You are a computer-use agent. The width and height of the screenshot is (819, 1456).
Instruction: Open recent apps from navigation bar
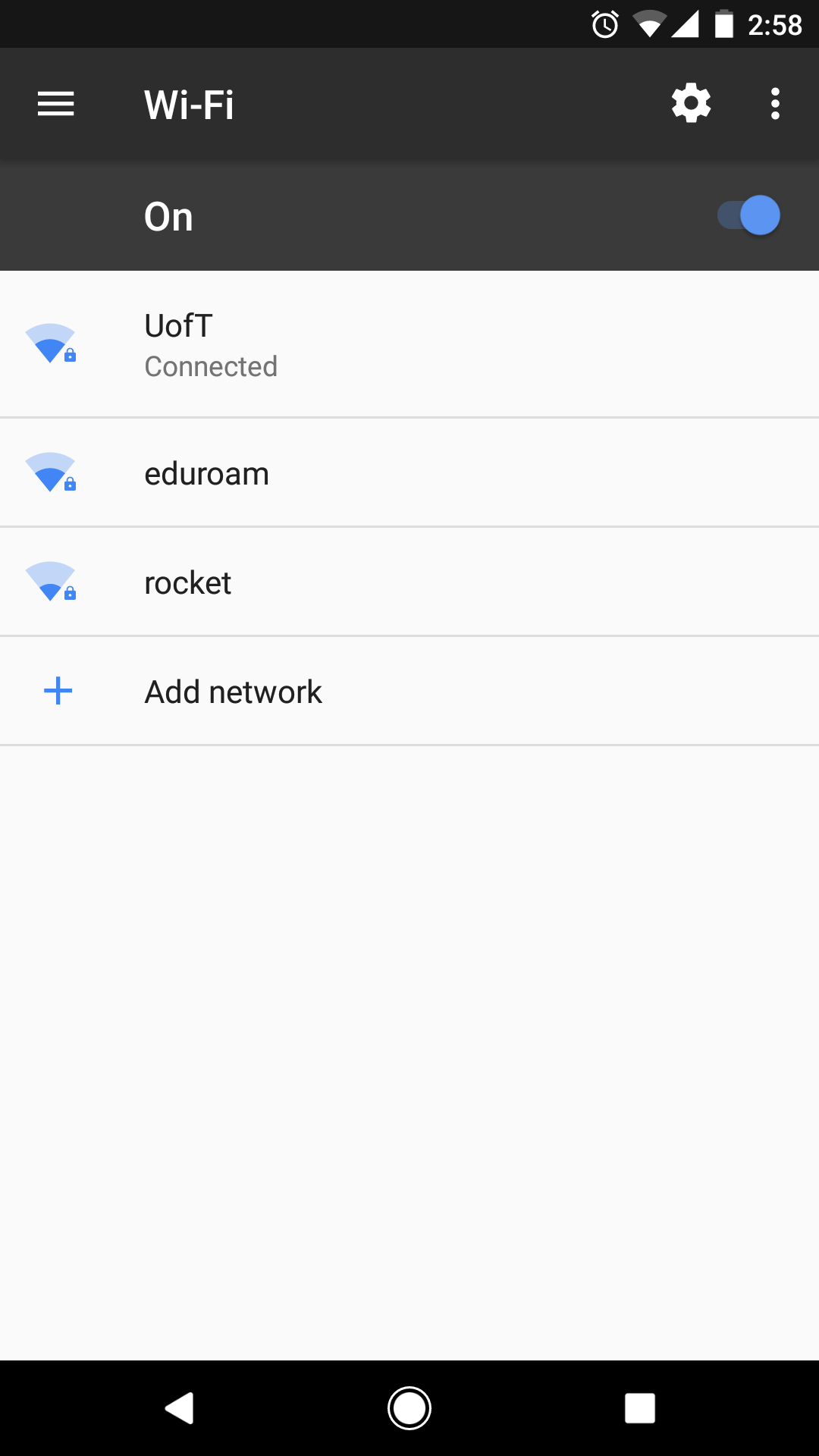click(x=639, y=1408)
